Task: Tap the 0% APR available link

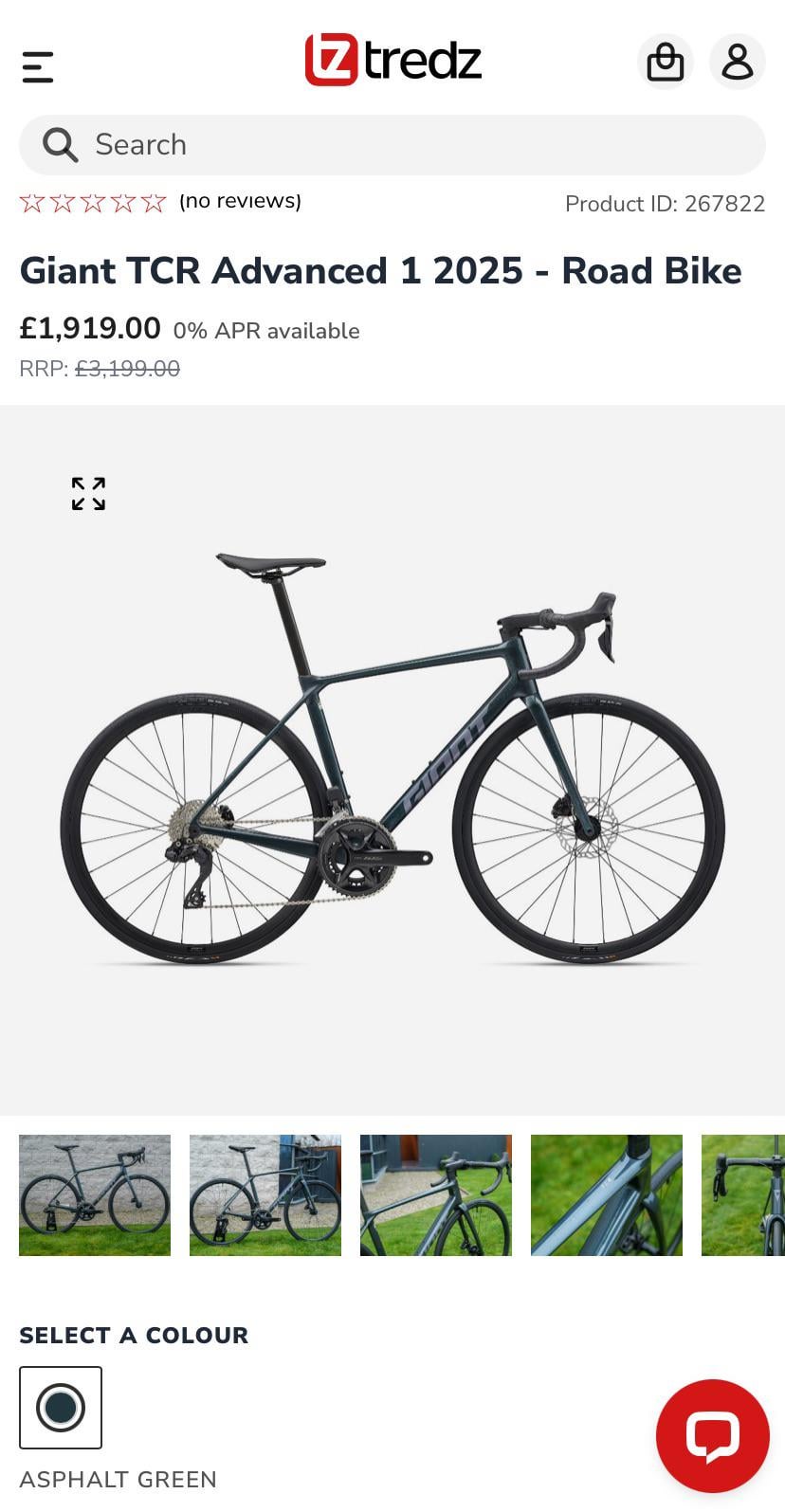Action: 266,331
